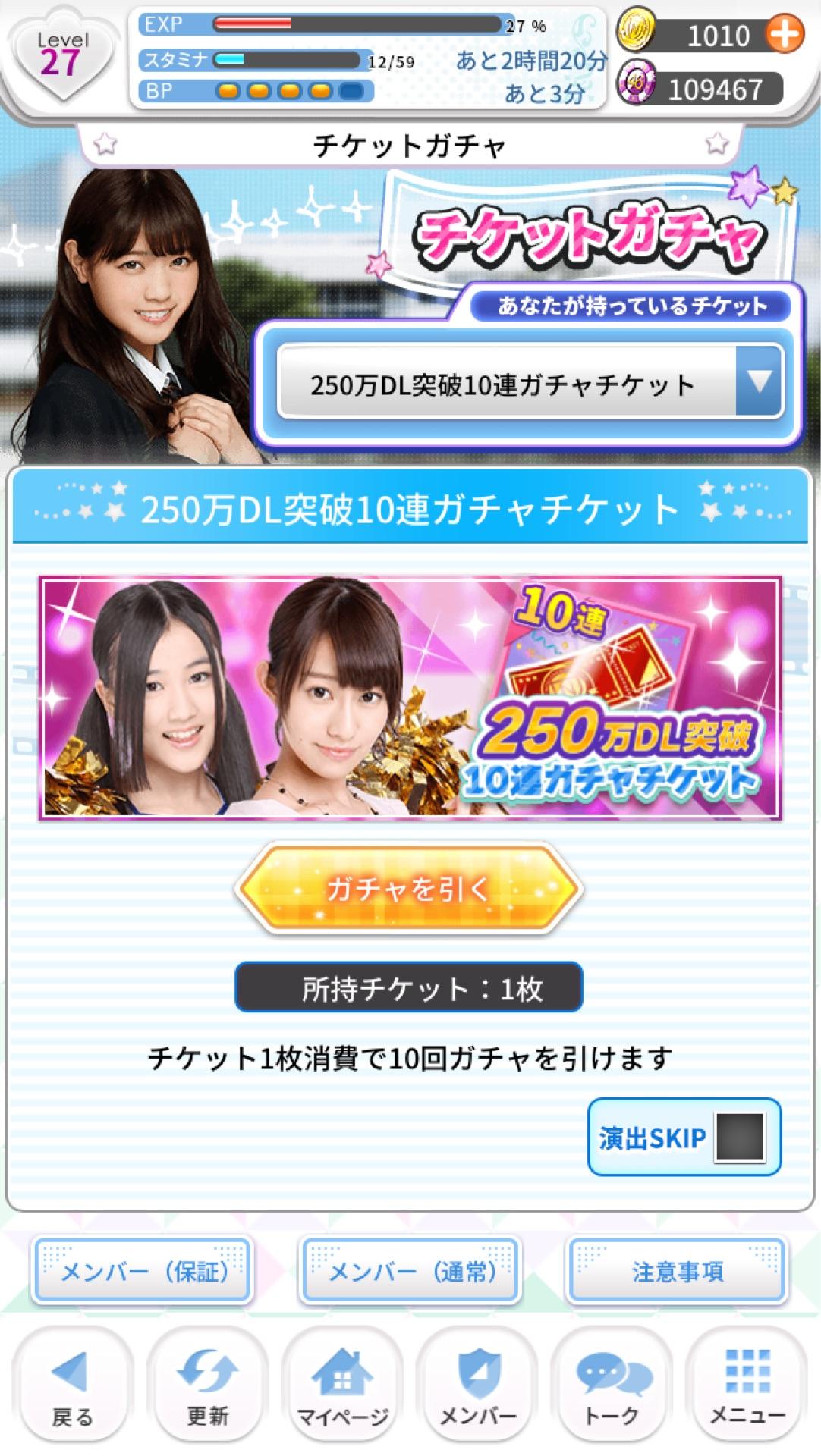The width and height of the screenshot is (821, 1456).
Task: Refresh the page with 更新
Action: [x=207, y=1389]
